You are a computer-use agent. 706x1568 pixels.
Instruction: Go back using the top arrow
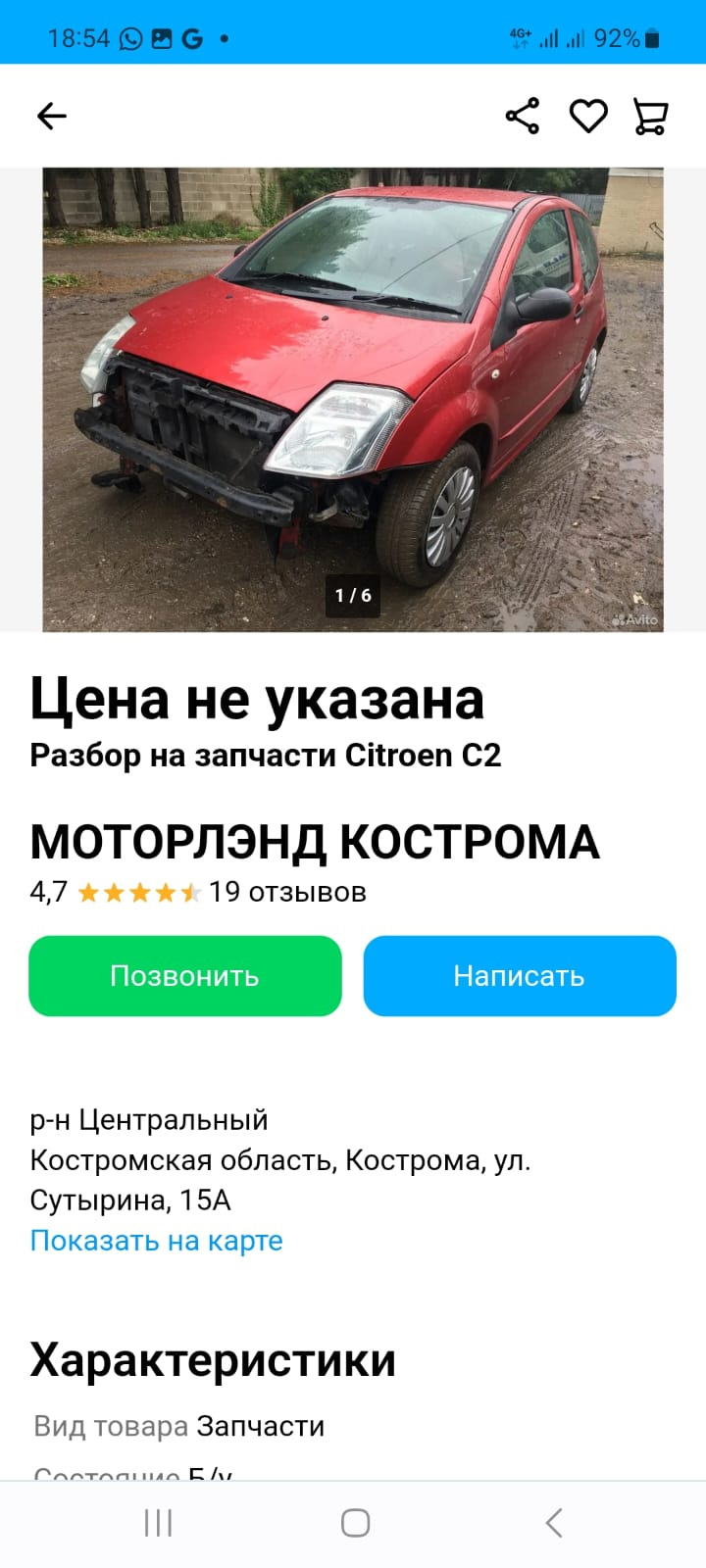pyautogui.click(x=52, y=117)
